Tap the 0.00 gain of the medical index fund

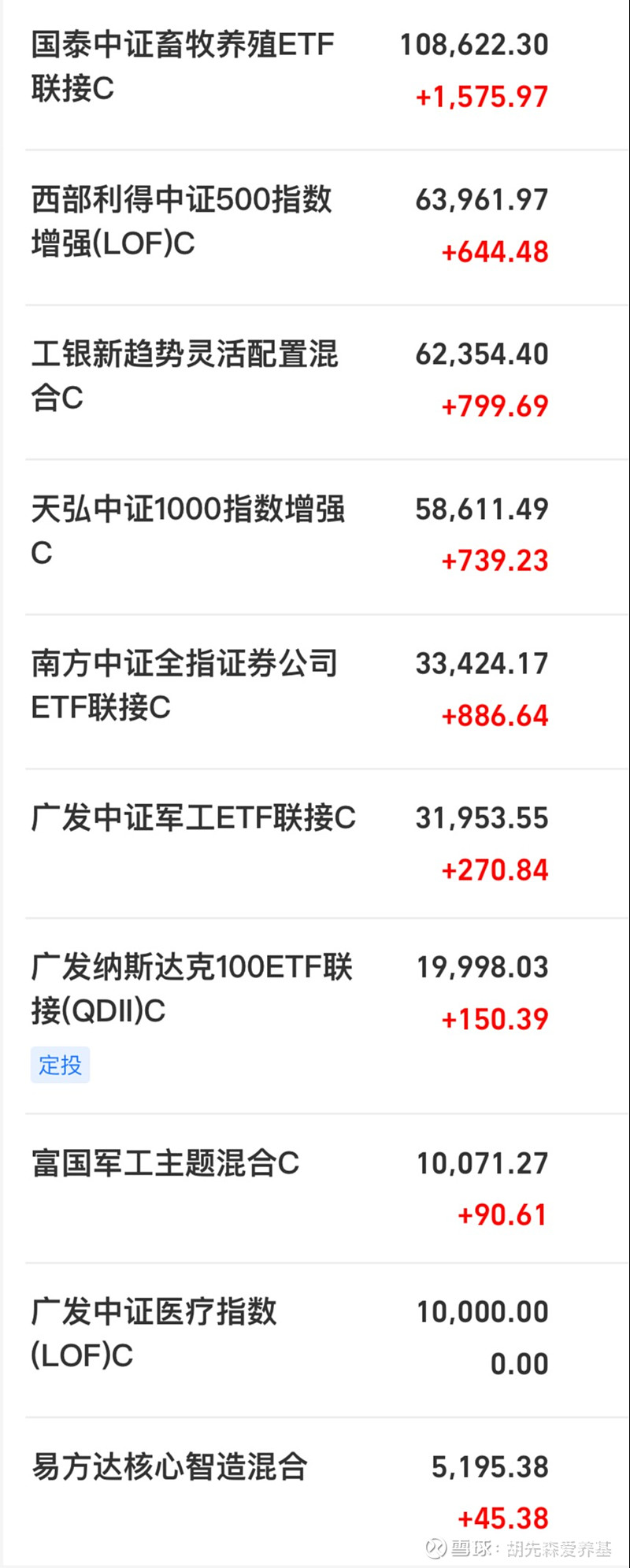coord(518,1362)
